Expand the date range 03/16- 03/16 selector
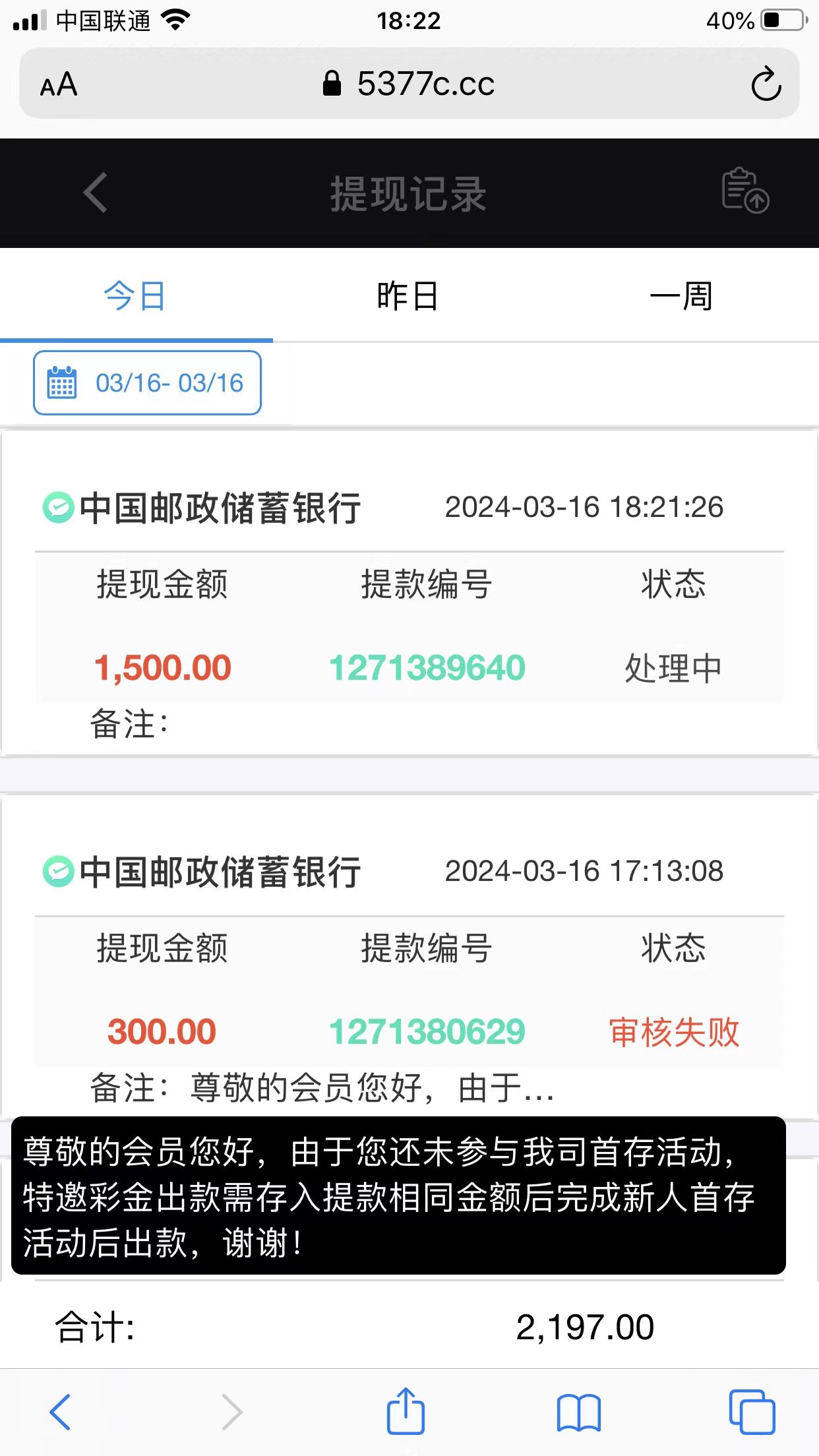 (x=146, y=382)
